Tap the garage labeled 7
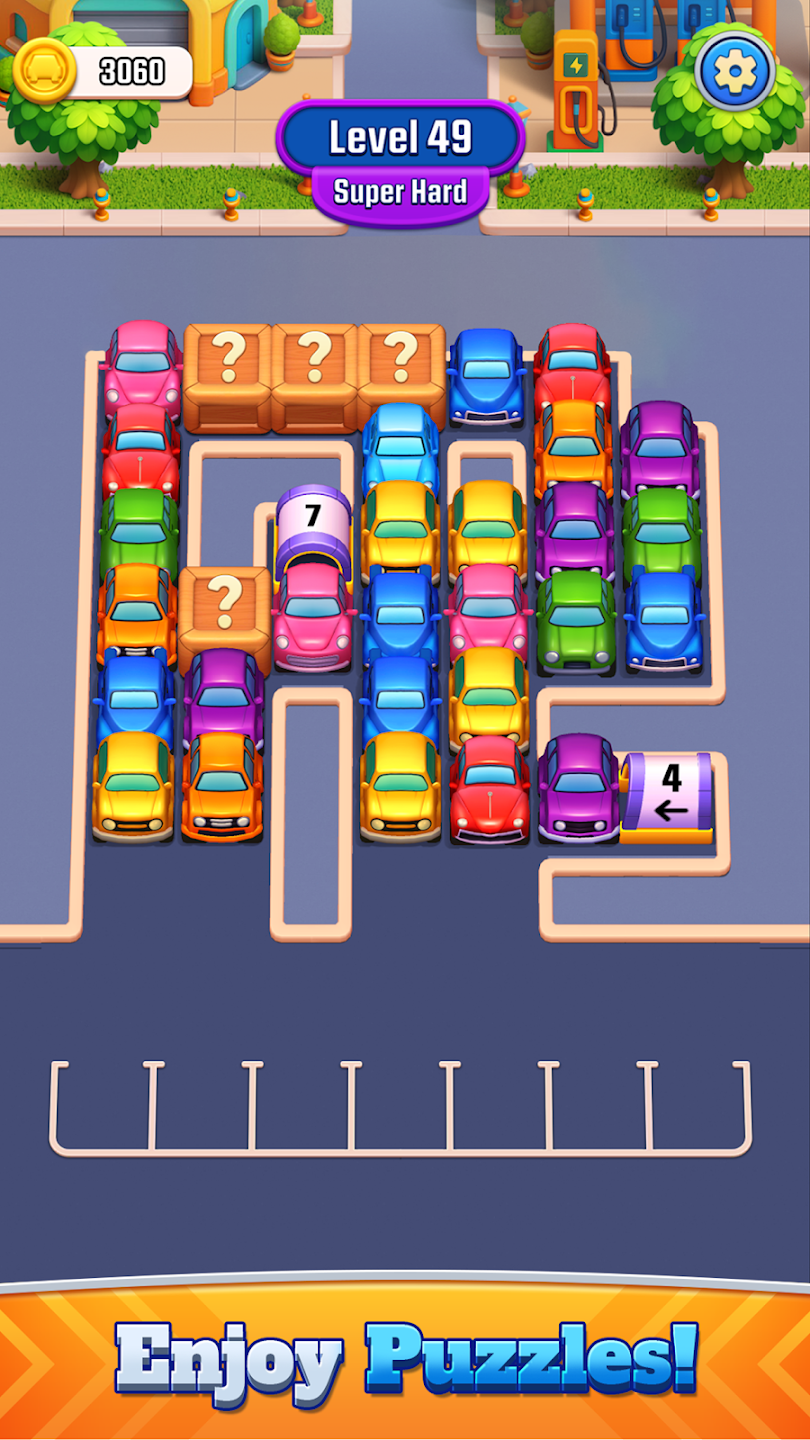Screen dimensions: 810x1440 point(313,527)
